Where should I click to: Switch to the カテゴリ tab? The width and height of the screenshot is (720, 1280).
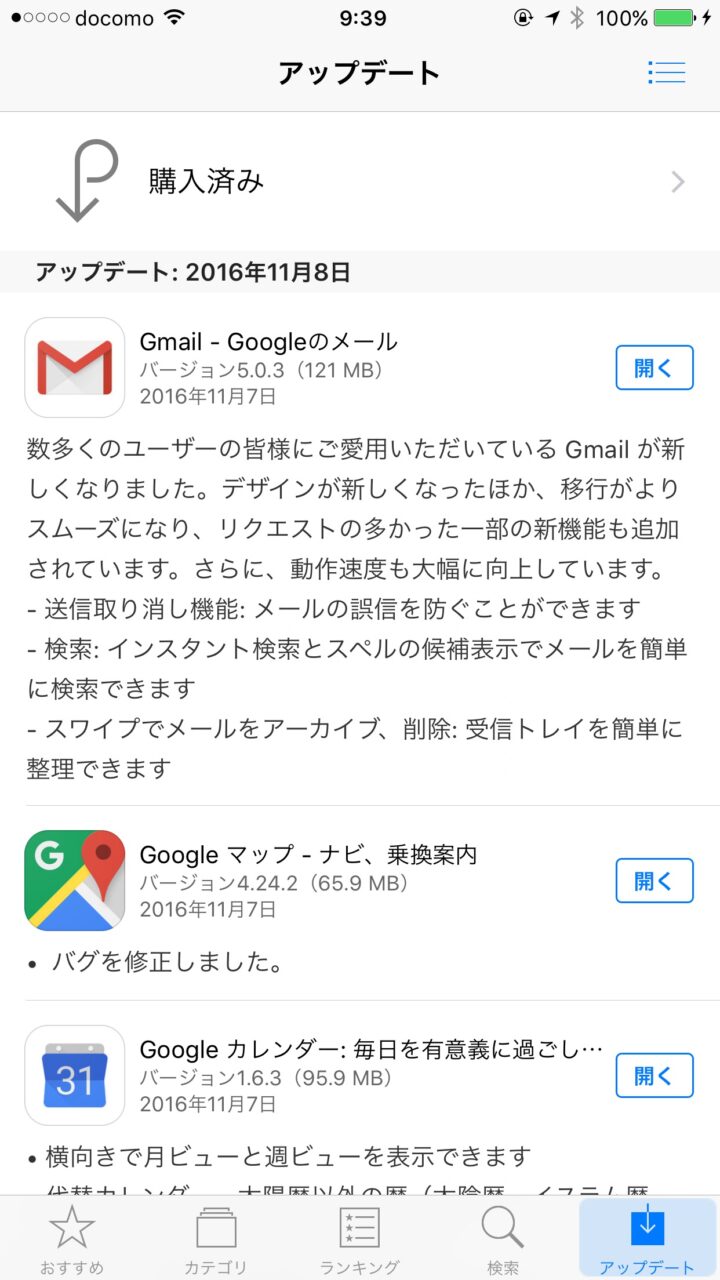[216, 1238]
